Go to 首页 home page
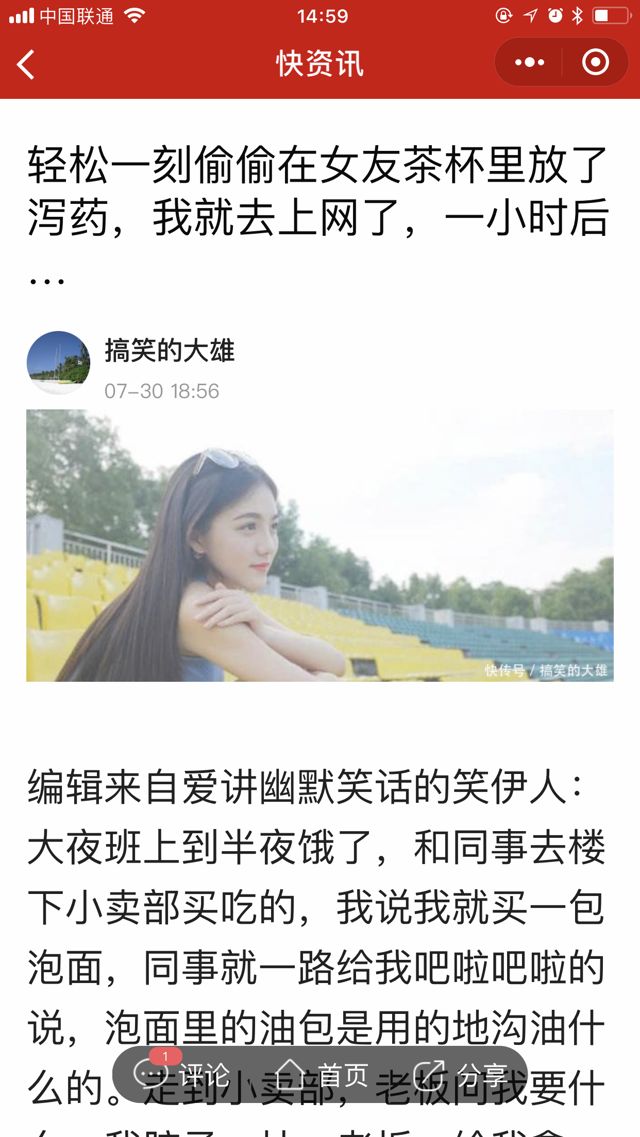This screenshot has width=640, height=1137. pyautogui.click(x=322, y=1075)
